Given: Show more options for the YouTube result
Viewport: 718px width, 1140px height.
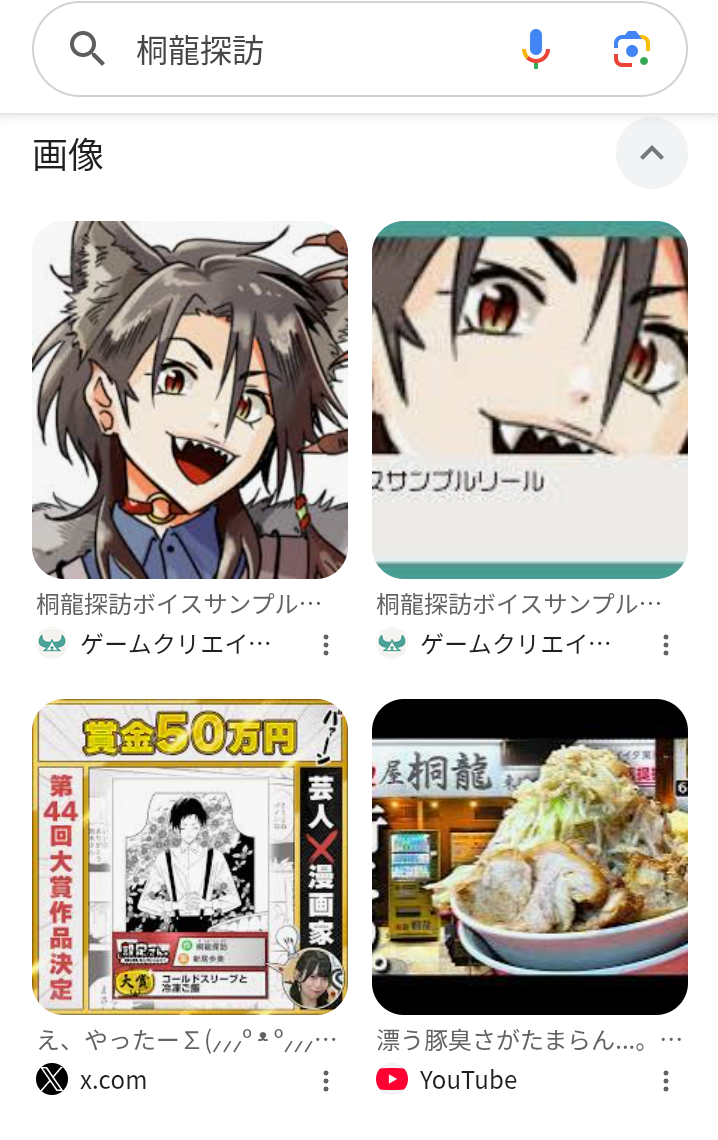Looking at the screenshot, I should coord(666,1081).
